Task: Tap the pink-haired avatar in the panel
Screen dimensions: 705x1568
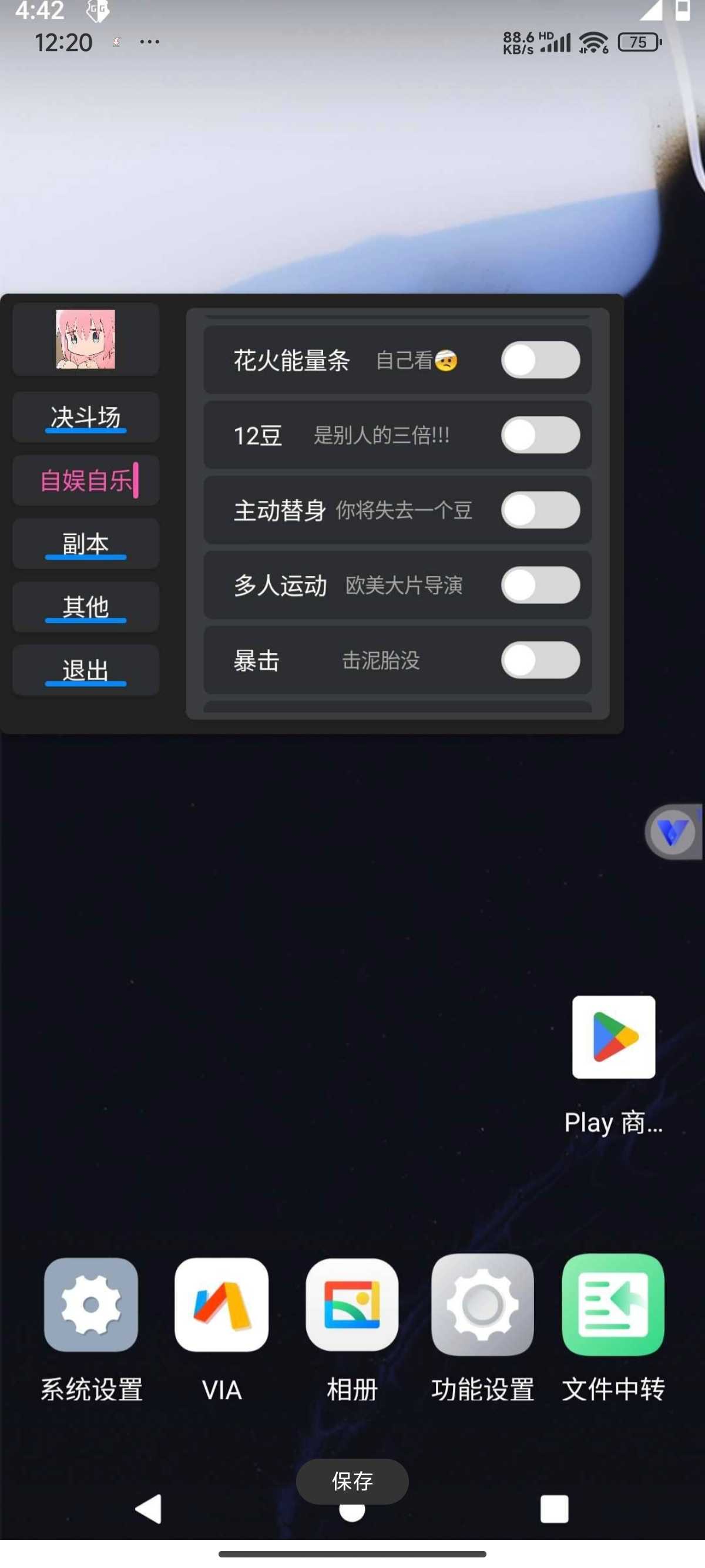Action: (x=85, y=339)
